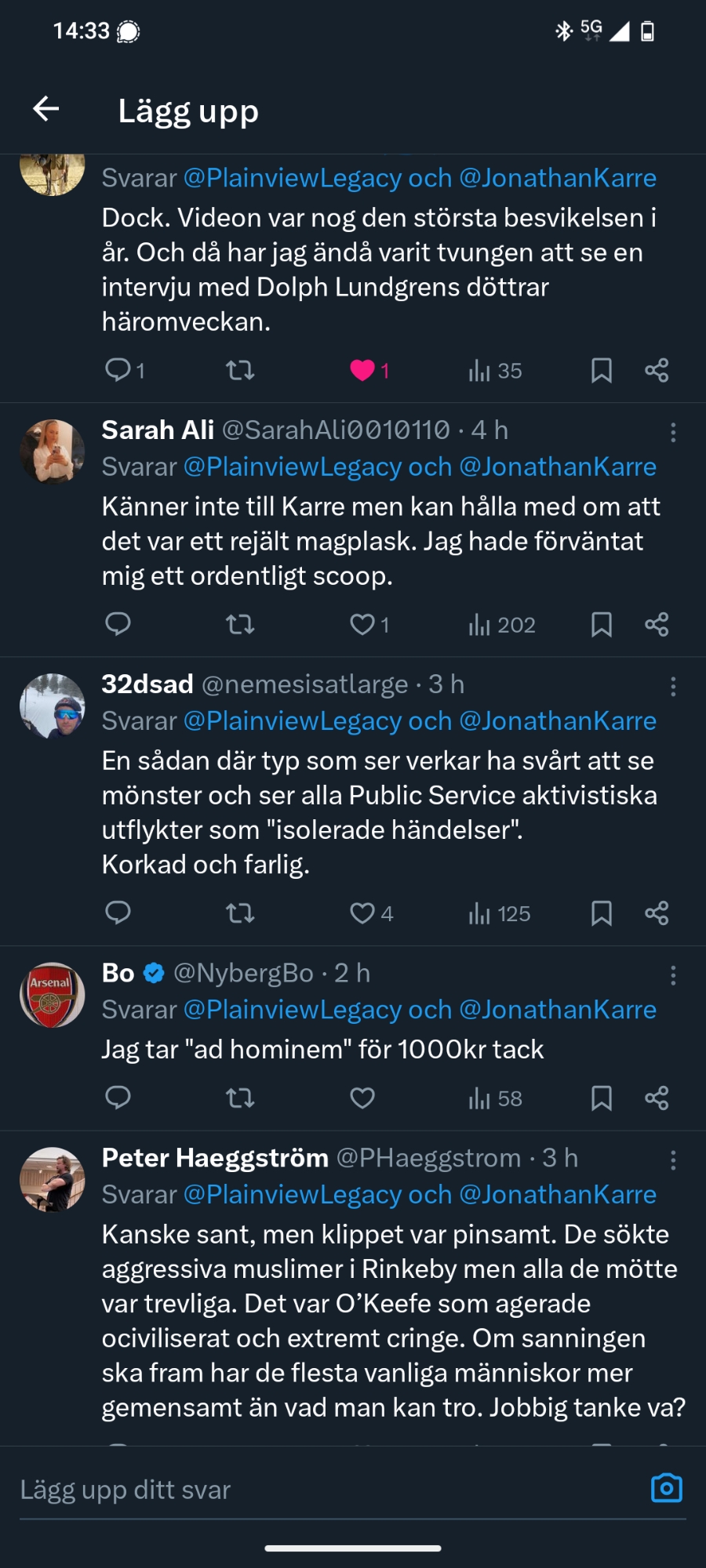Attach a photo with the camera icon

[667, 1488]
